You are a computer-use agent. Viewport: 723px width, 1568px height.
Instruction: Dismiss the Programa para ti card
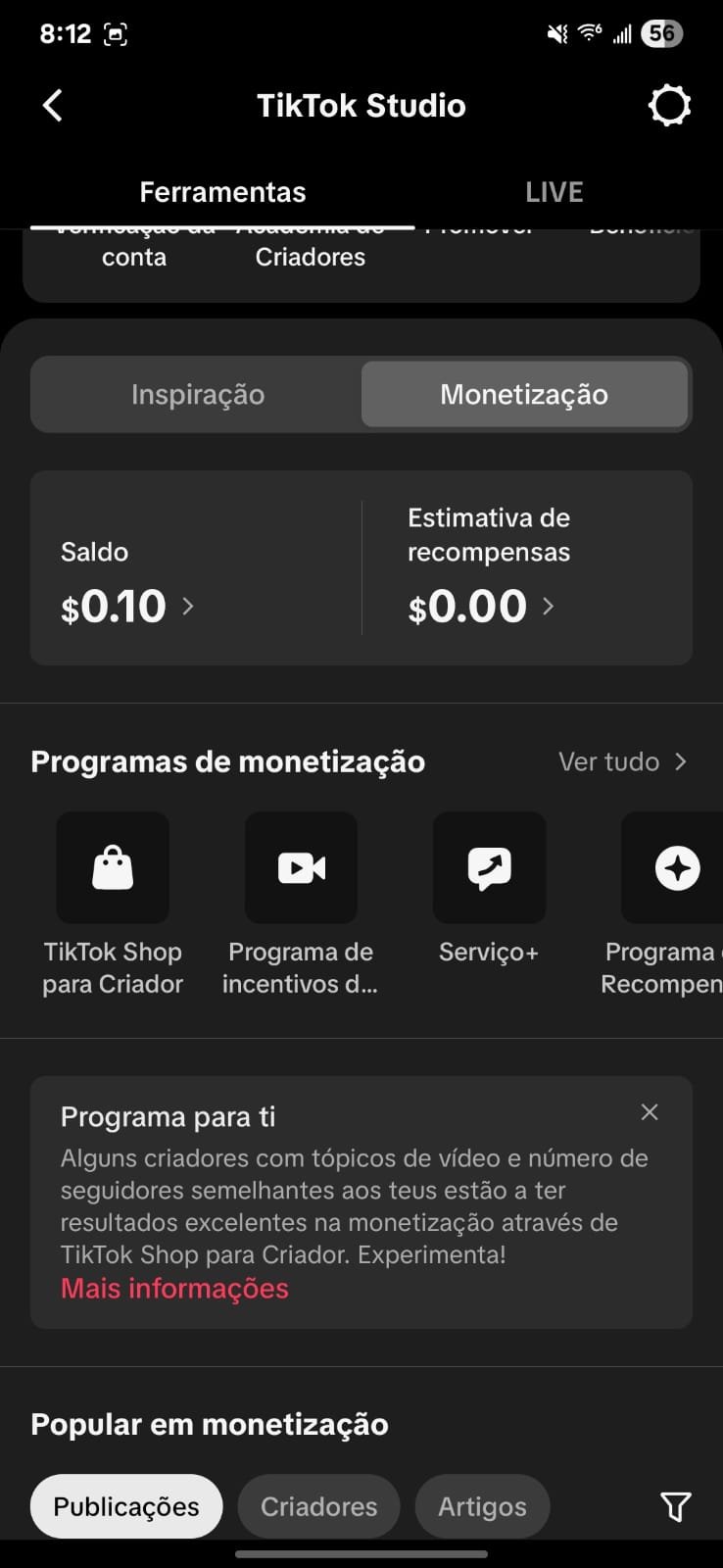[x=650, y=1112]
